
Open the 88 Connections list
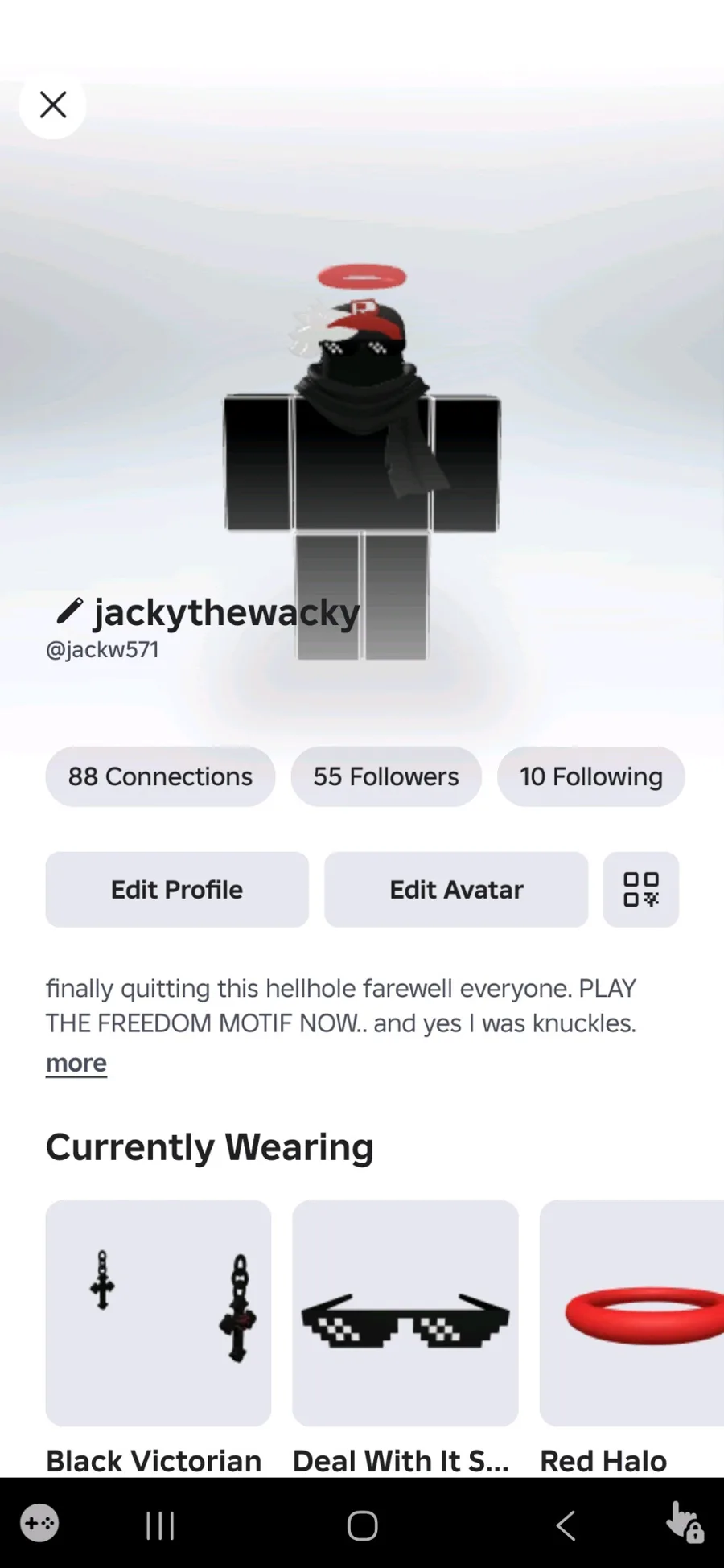coord(160,776)
